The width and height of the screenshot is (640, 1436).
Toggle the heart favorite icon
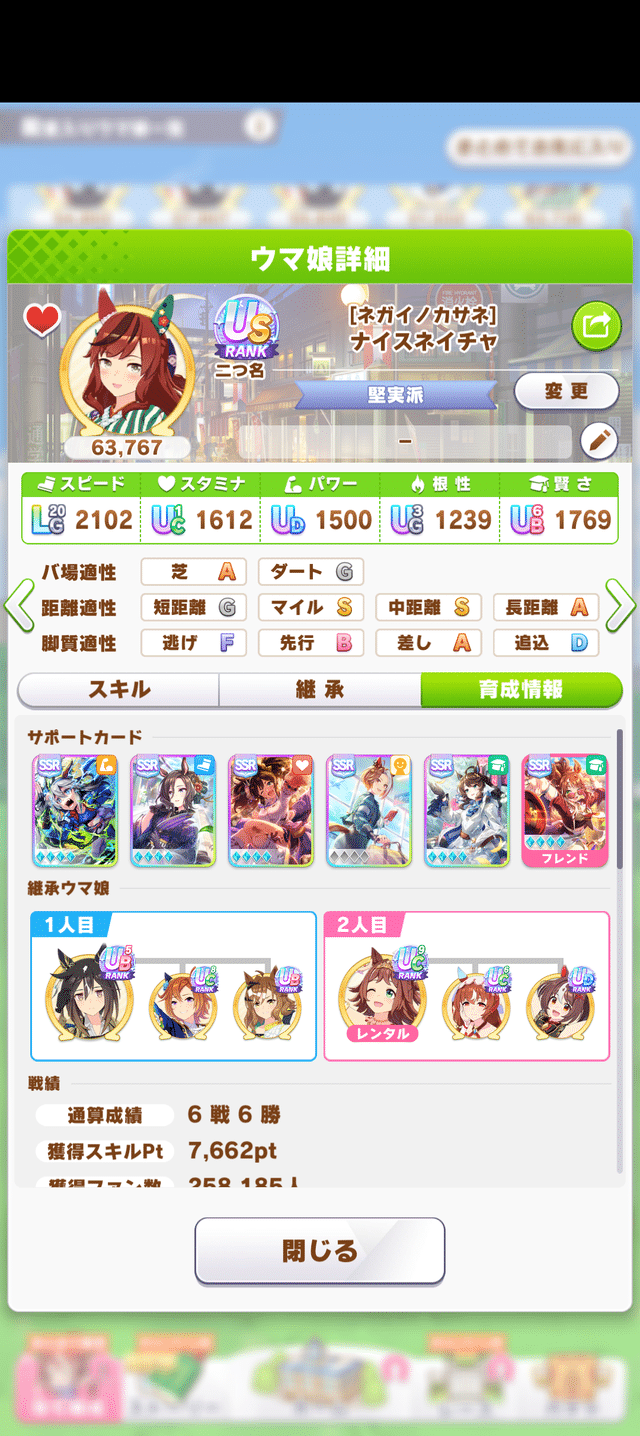coord(42,321)
